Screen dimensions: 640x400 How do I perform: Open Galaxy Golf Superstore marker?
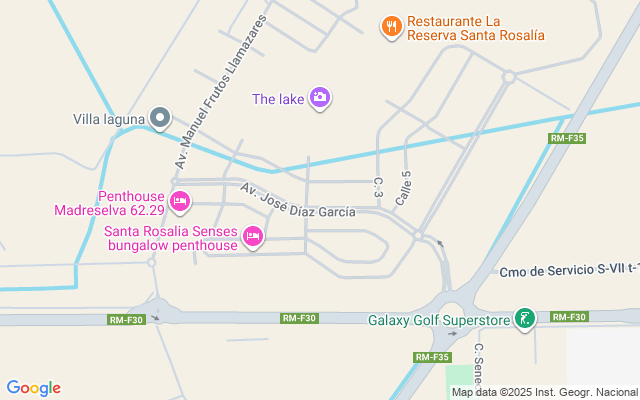524,319
